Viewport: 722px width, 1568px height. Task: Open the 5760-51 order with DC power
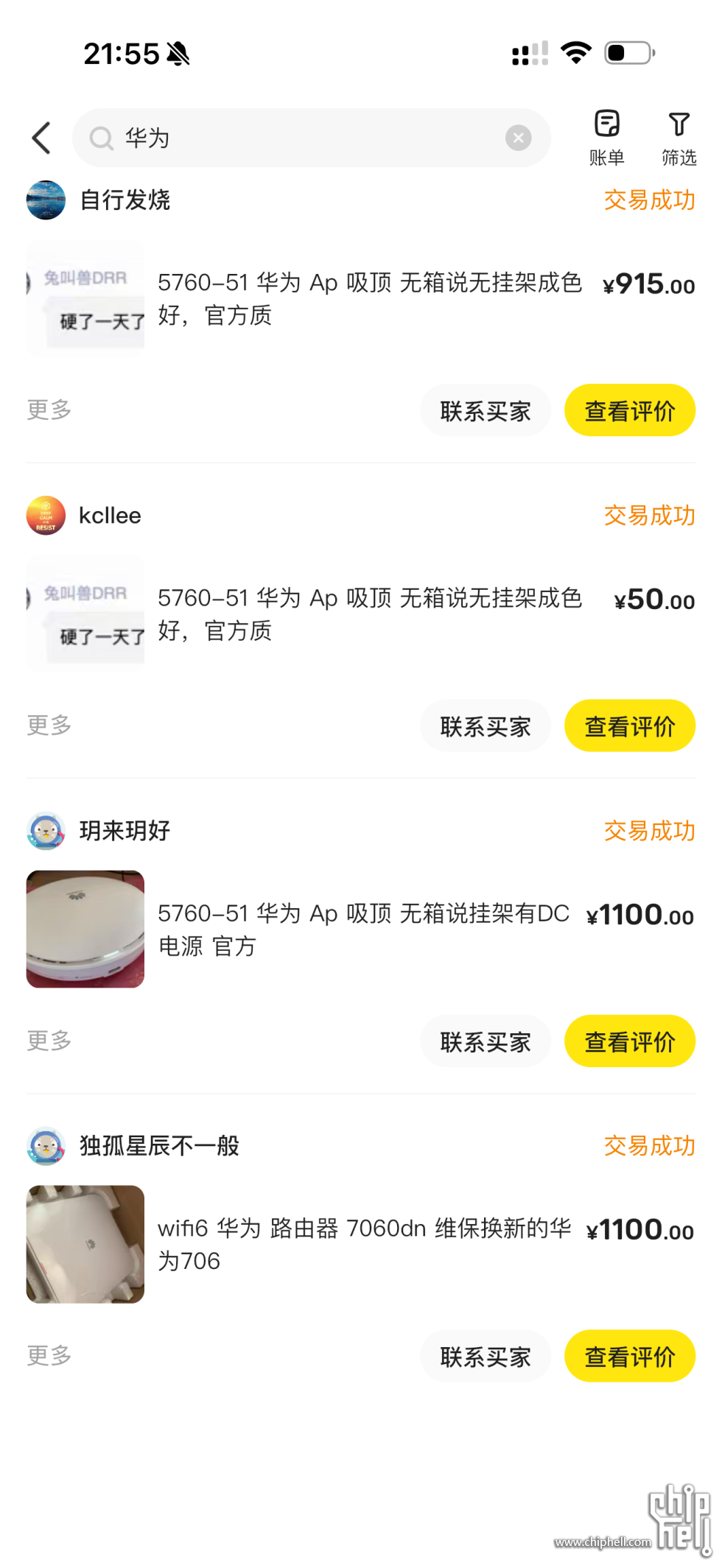(364, 929)
